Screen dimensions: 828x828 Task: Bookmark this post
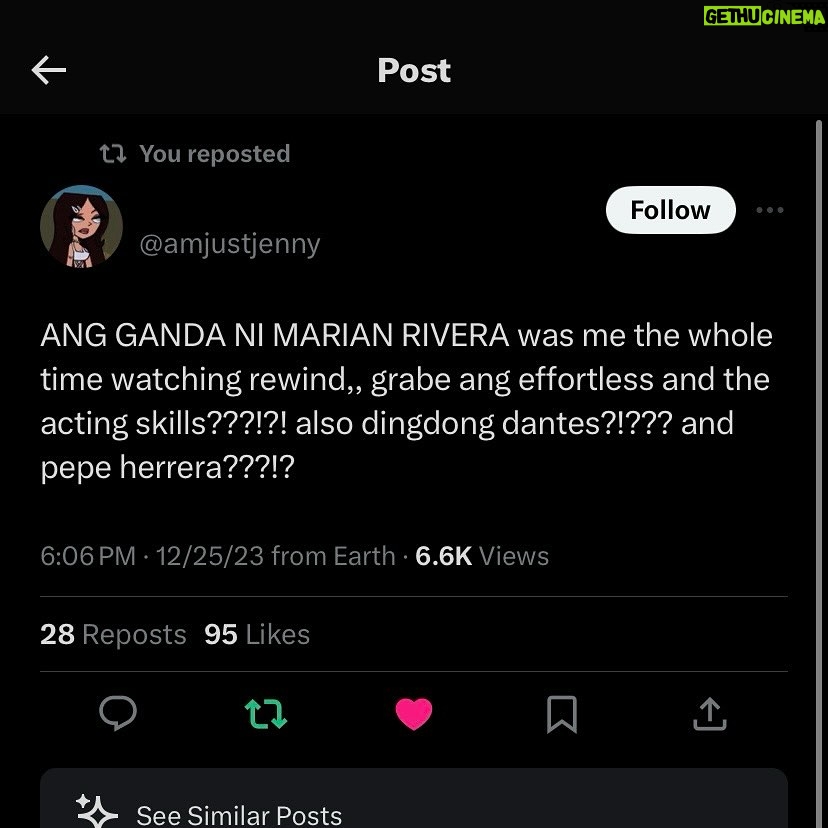point(561,713)
